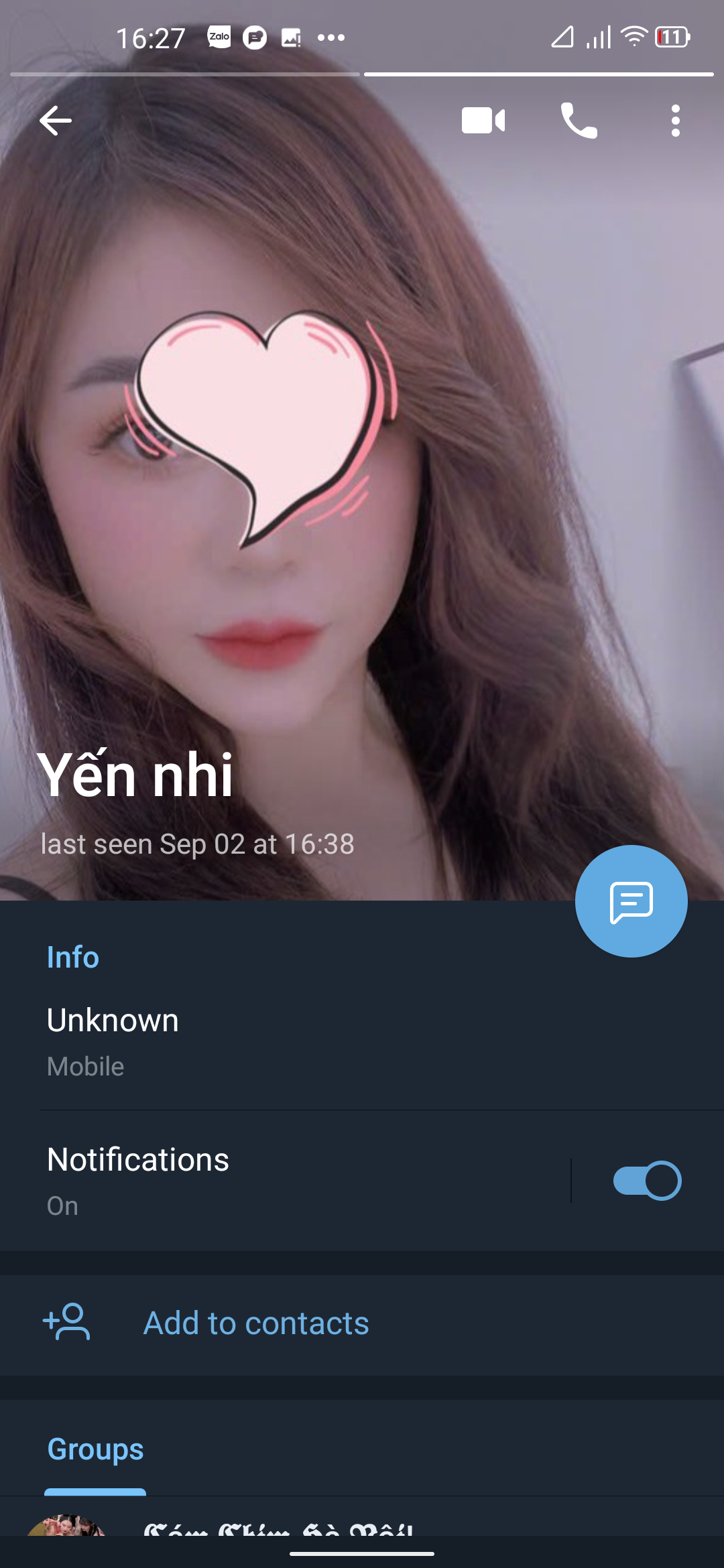Start a voice call with Yến nhi
Viewport: 724px width, 1568px height.
tap(579, 120)
